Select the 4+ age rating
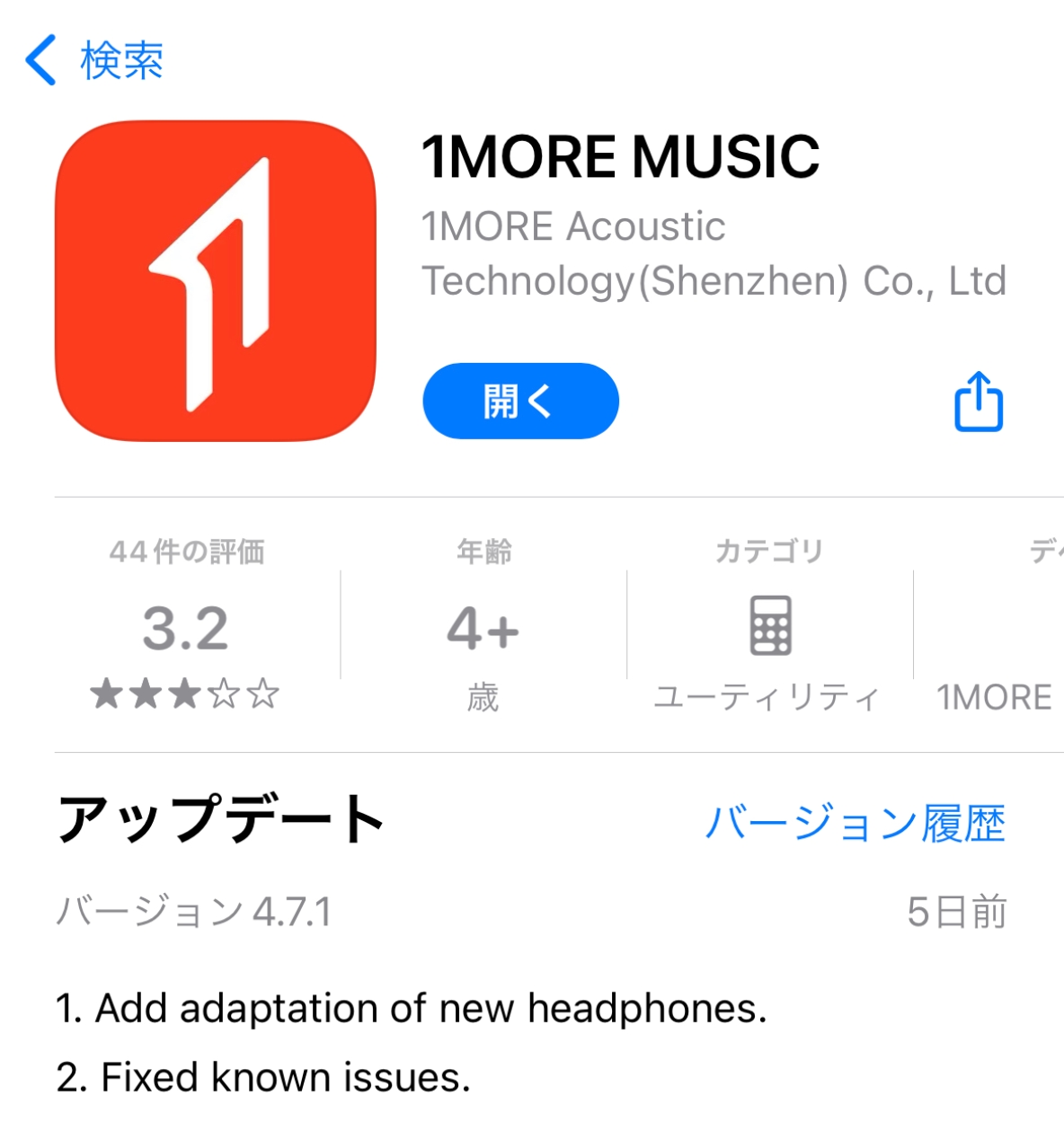Viewport: 1064px width, 1131px height. click(484, 629)
